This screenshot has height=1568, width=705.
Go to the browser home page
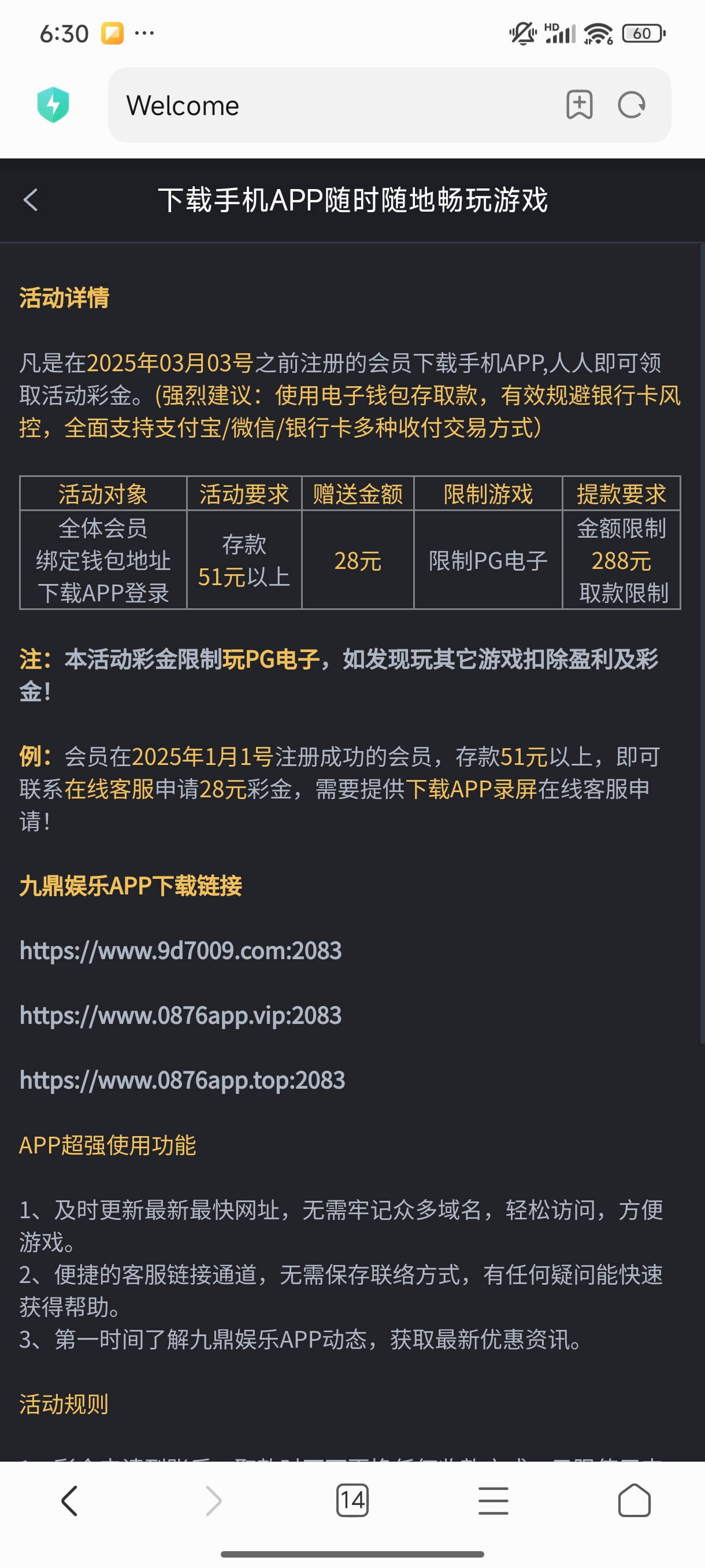(x=634, y=1500)
